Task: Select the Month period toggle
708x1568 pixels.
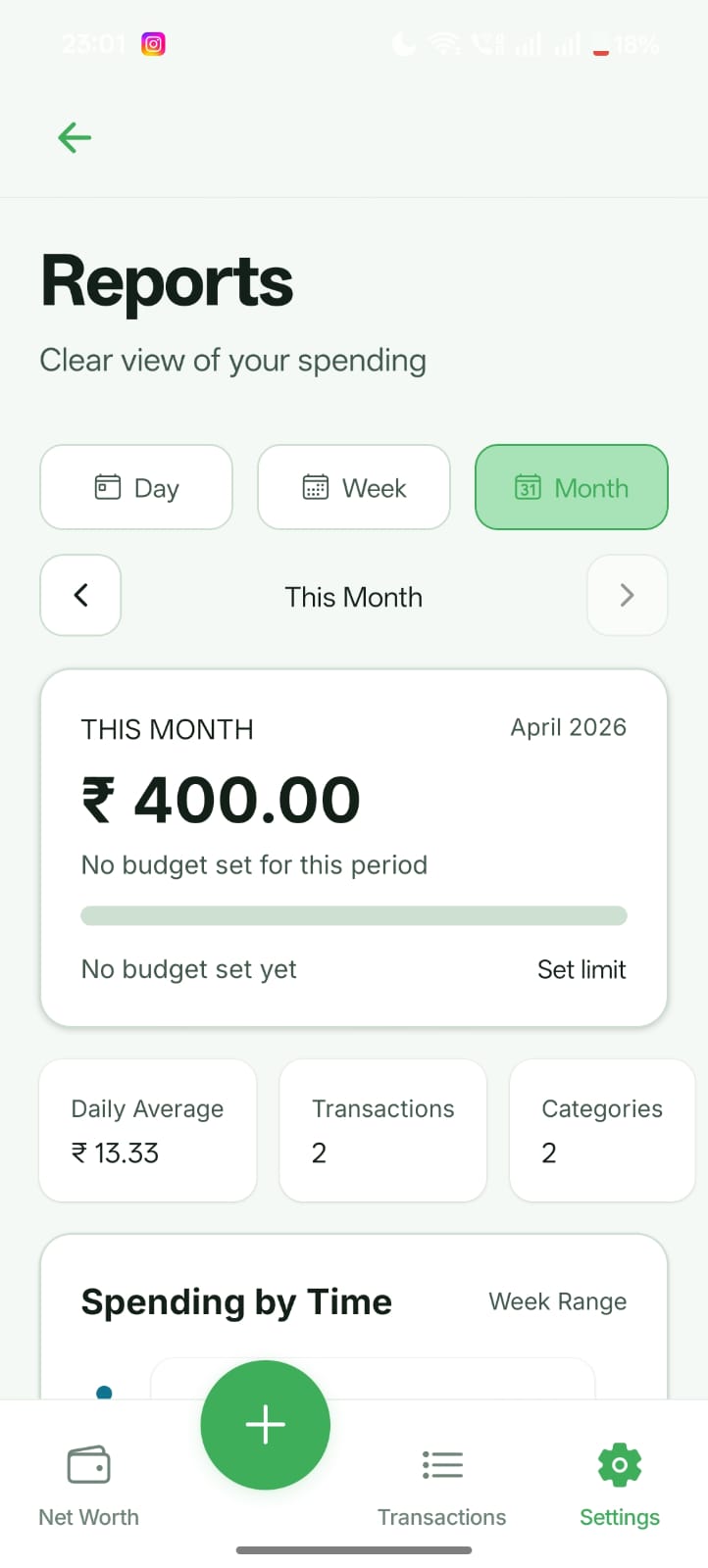Action: pos(572,487)
